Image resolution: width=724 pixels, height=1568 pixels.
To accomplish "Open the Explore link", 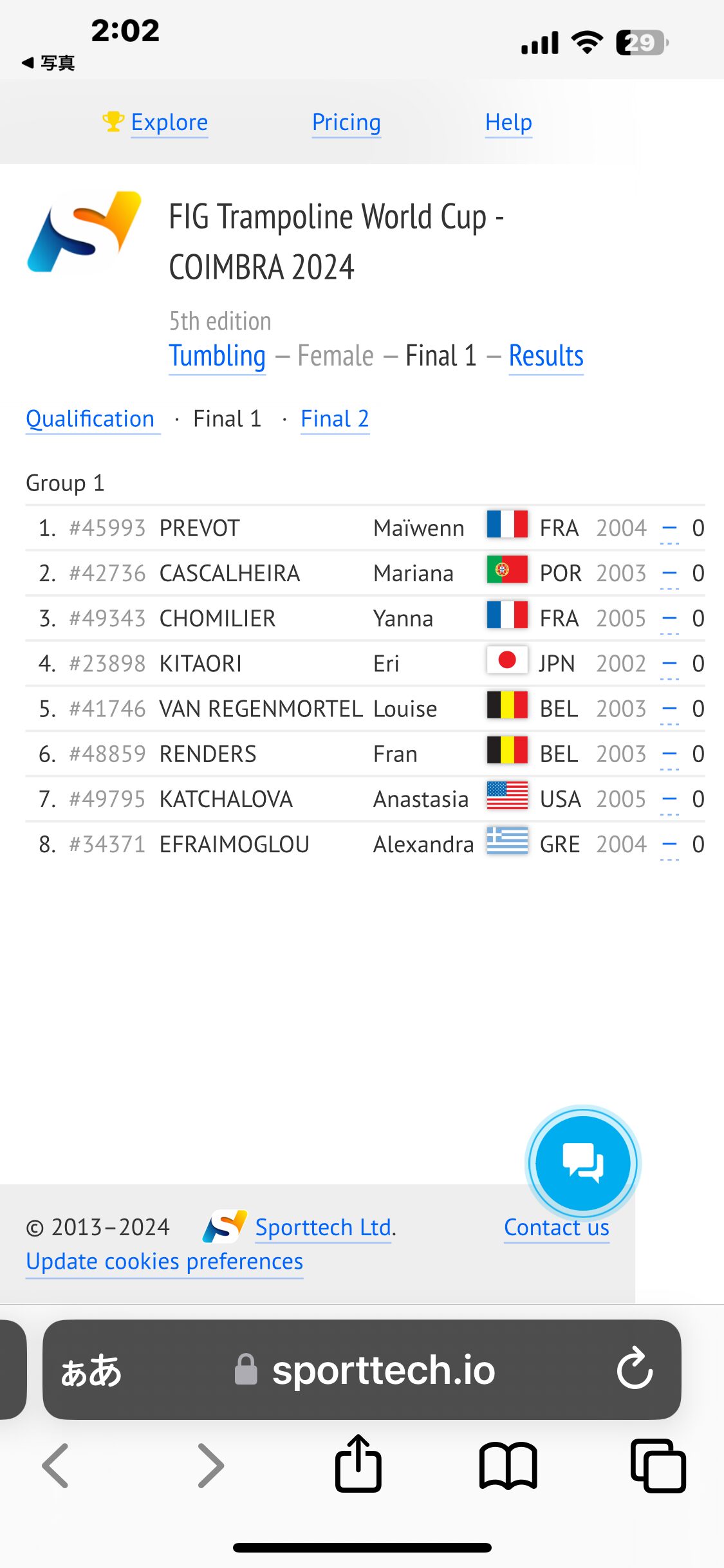I will (x=169, y=122).
